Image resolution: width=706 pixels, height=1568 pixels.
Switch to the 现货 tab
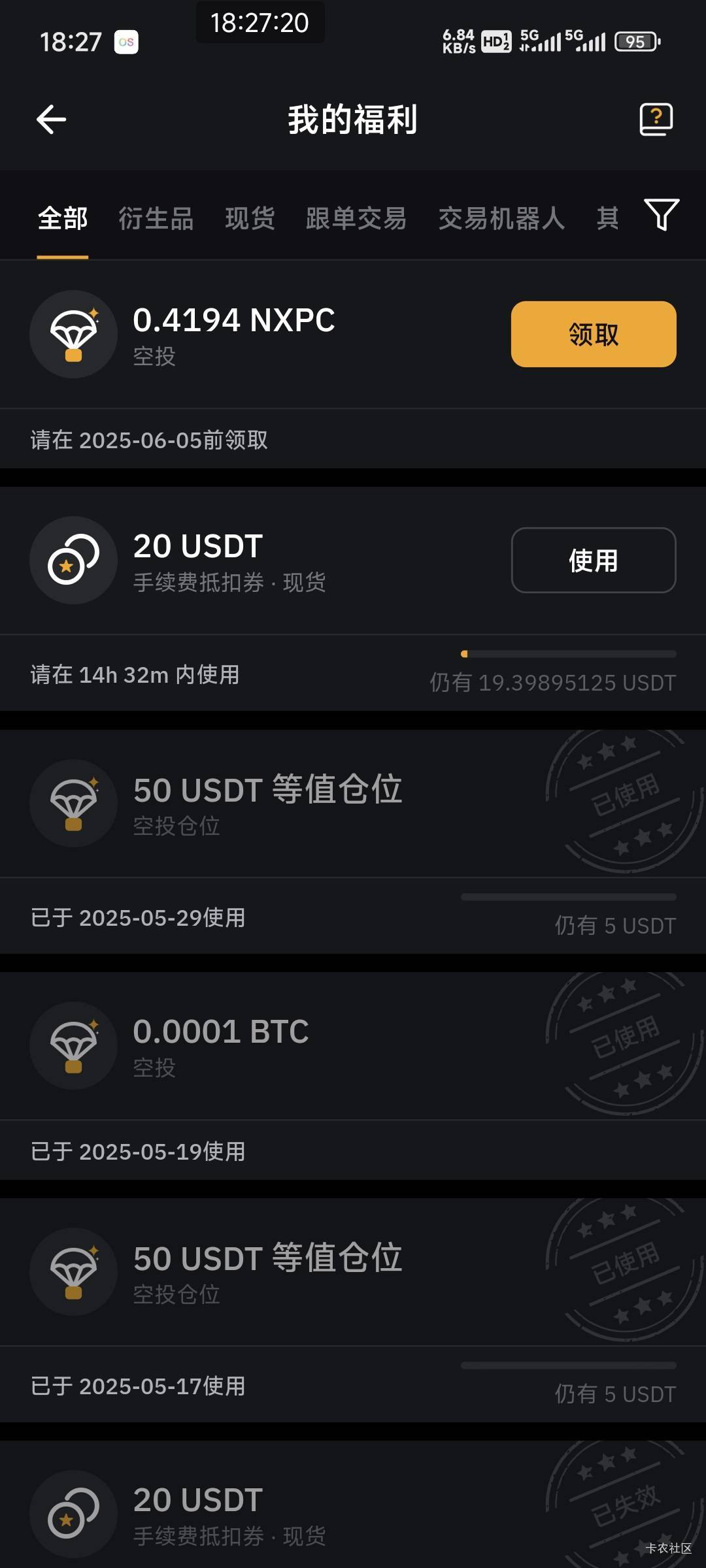click(x=250, y=218)
